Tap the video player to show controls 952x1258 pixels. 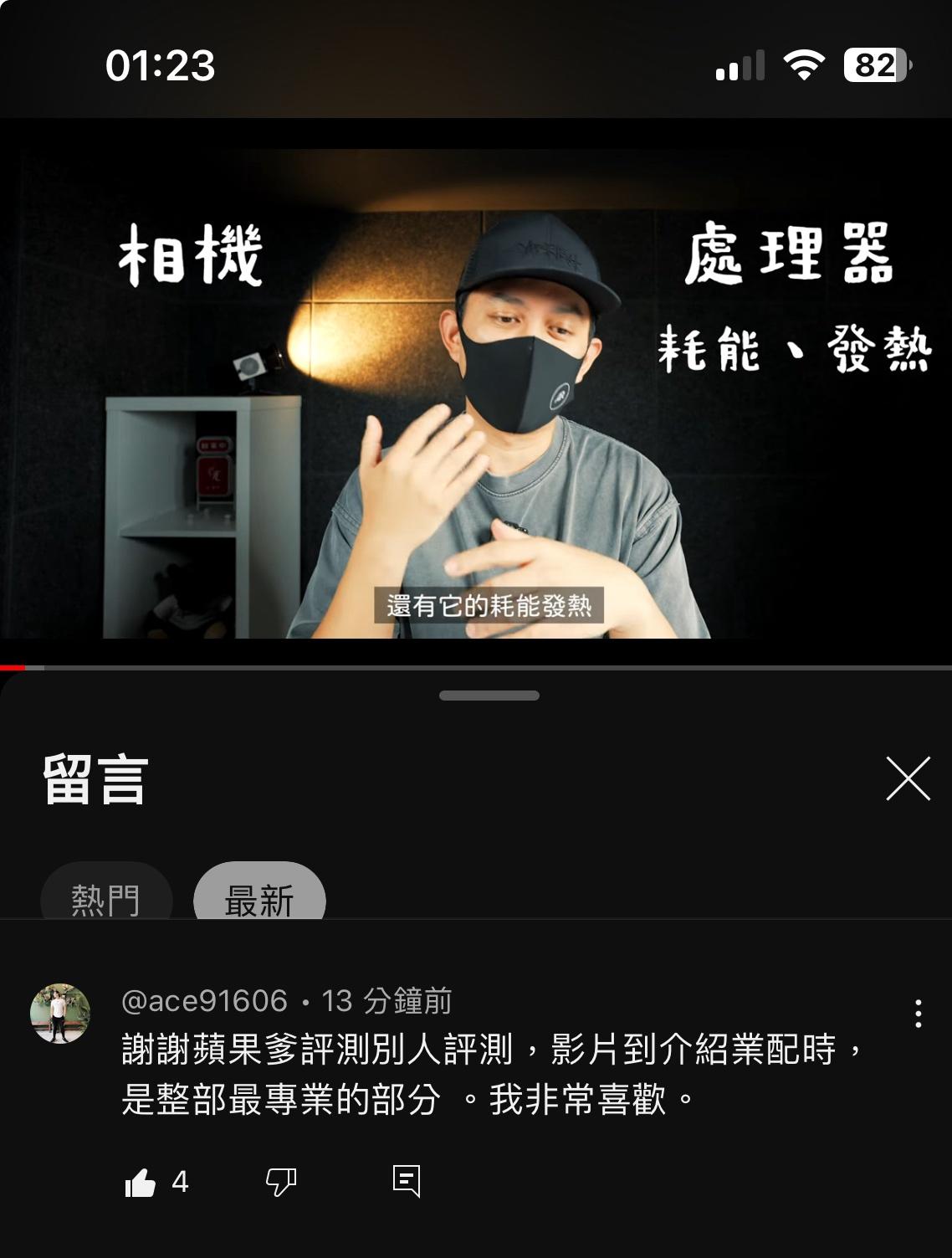click(476, 393)
